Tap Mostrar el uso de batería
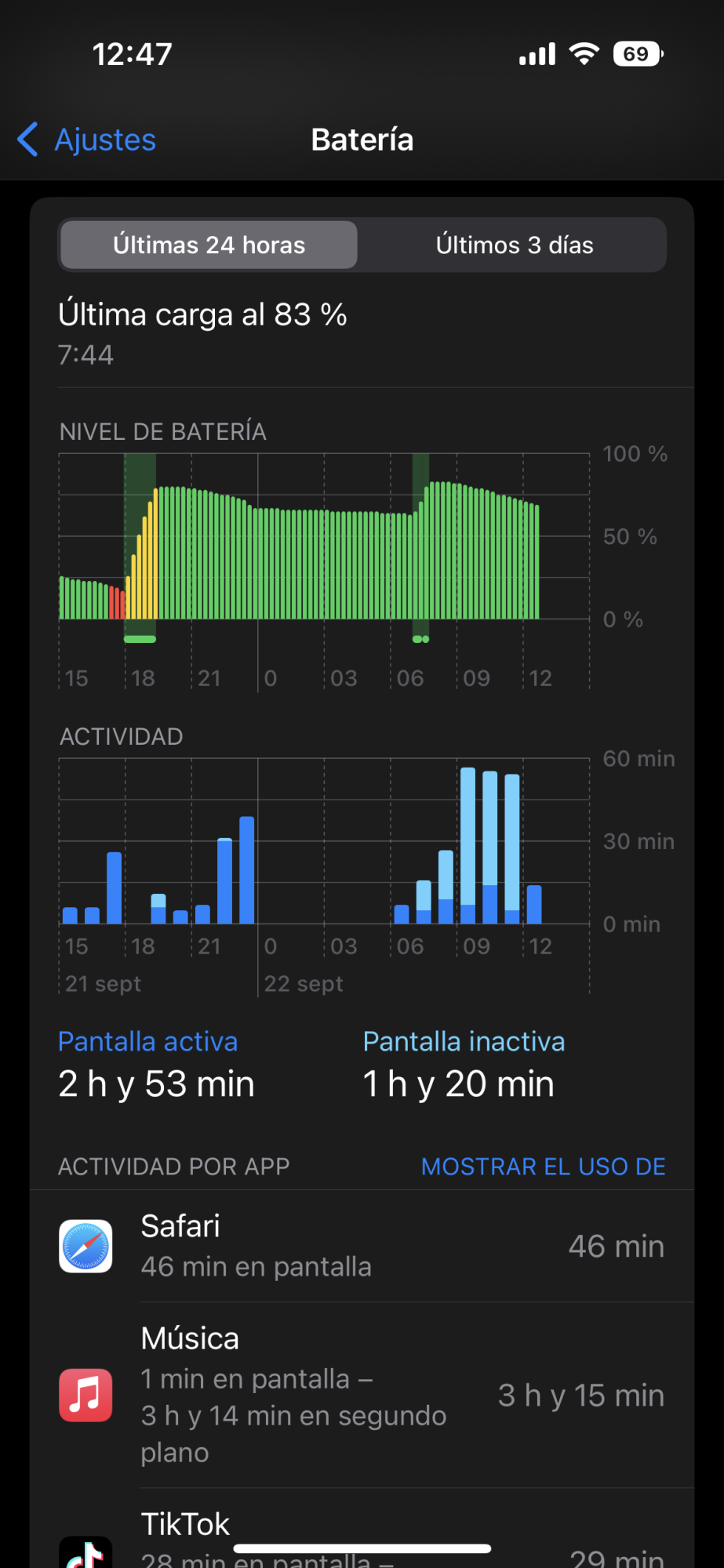Image resolution: width=724 pixels, height=1568 pixels. [x=543, y=1167]
